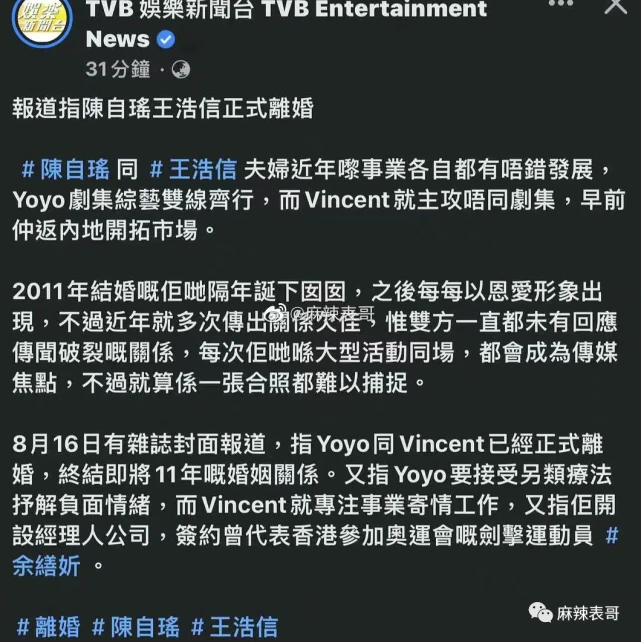Open the bottom #陳自瑤 hashtag
Image resolution: width=641 pixels, height=642 pixels.
tap(136, 628)
